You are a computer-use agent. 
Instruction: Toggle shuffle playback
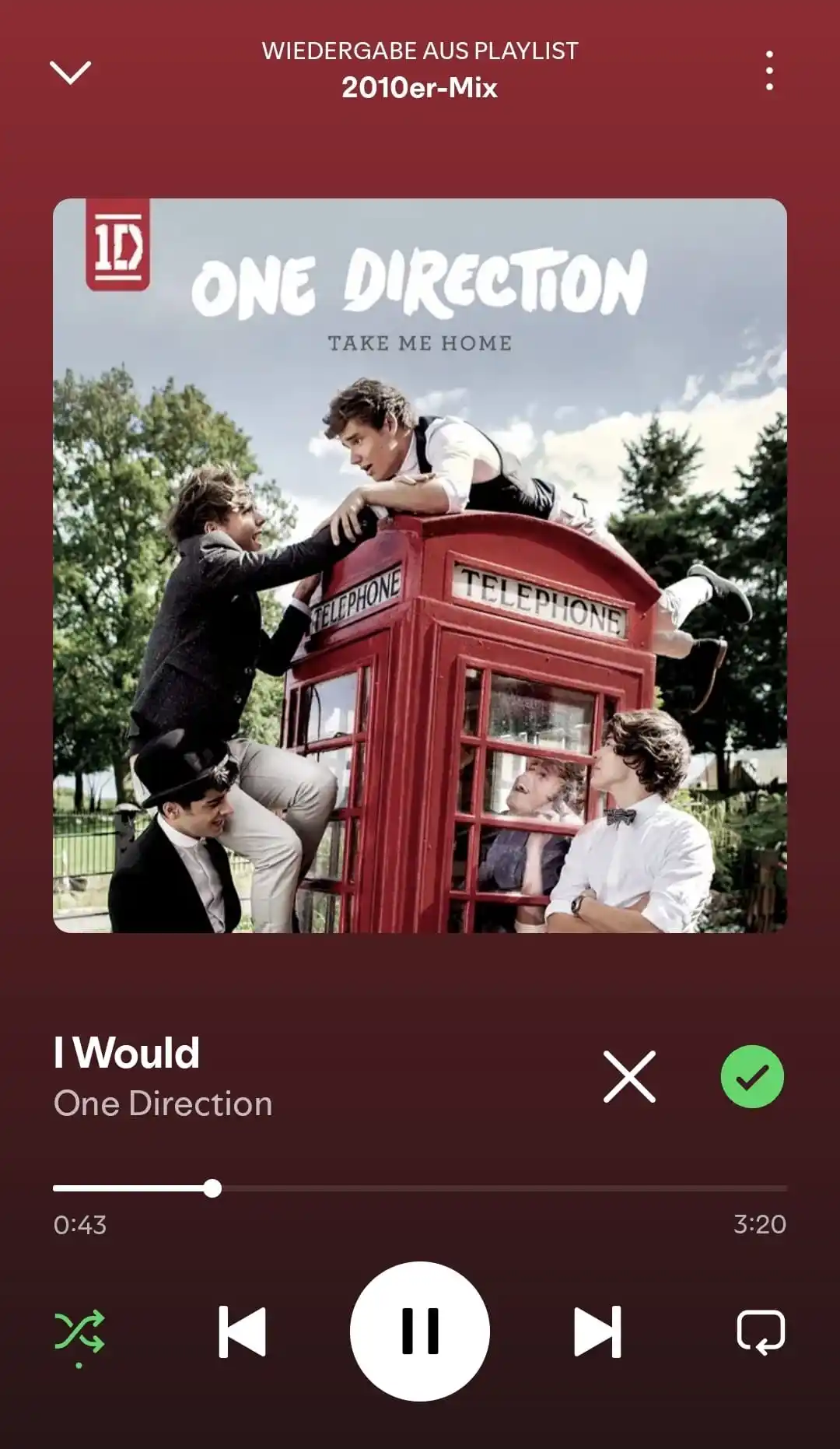click(x=79, y=1331)
